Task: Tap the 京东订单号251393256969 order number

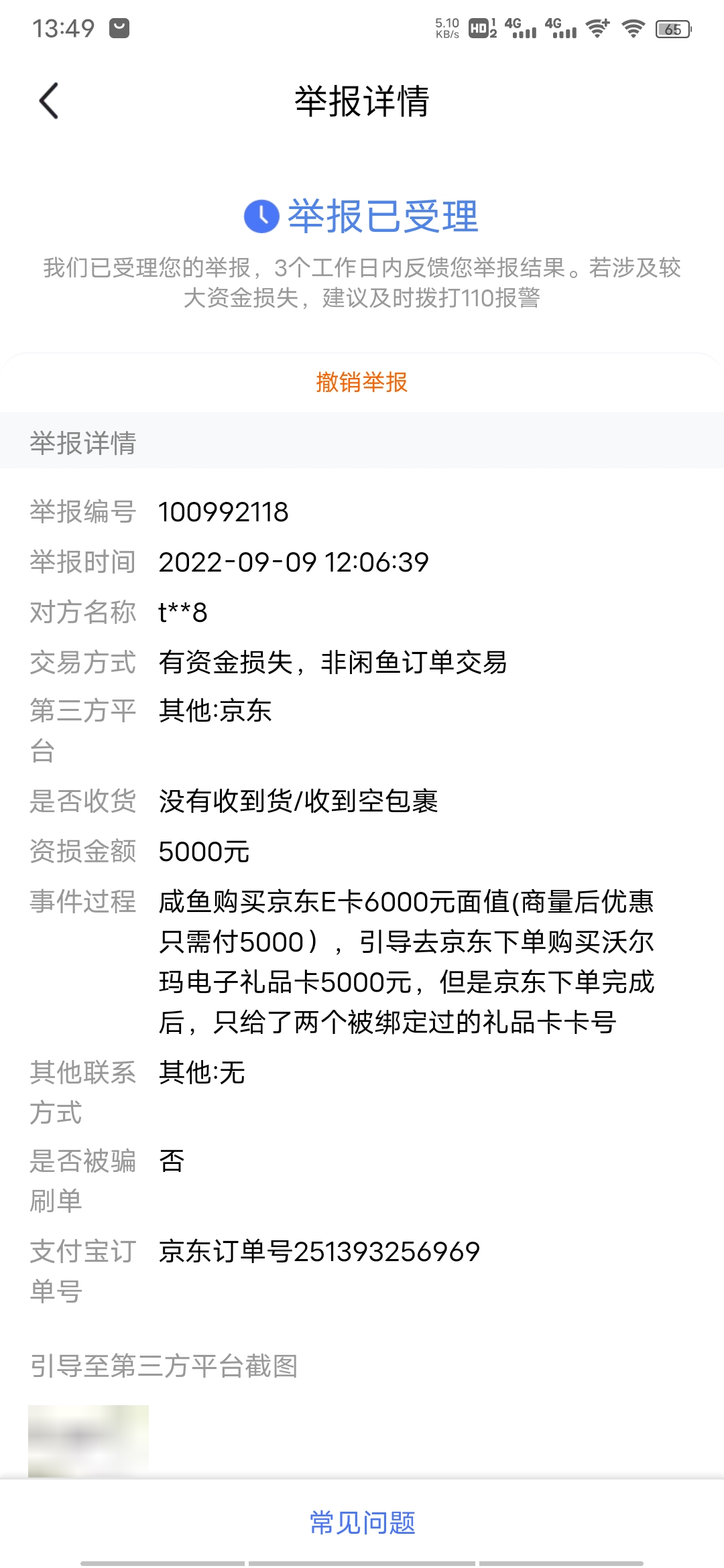Action: [x=318, y=1250]
